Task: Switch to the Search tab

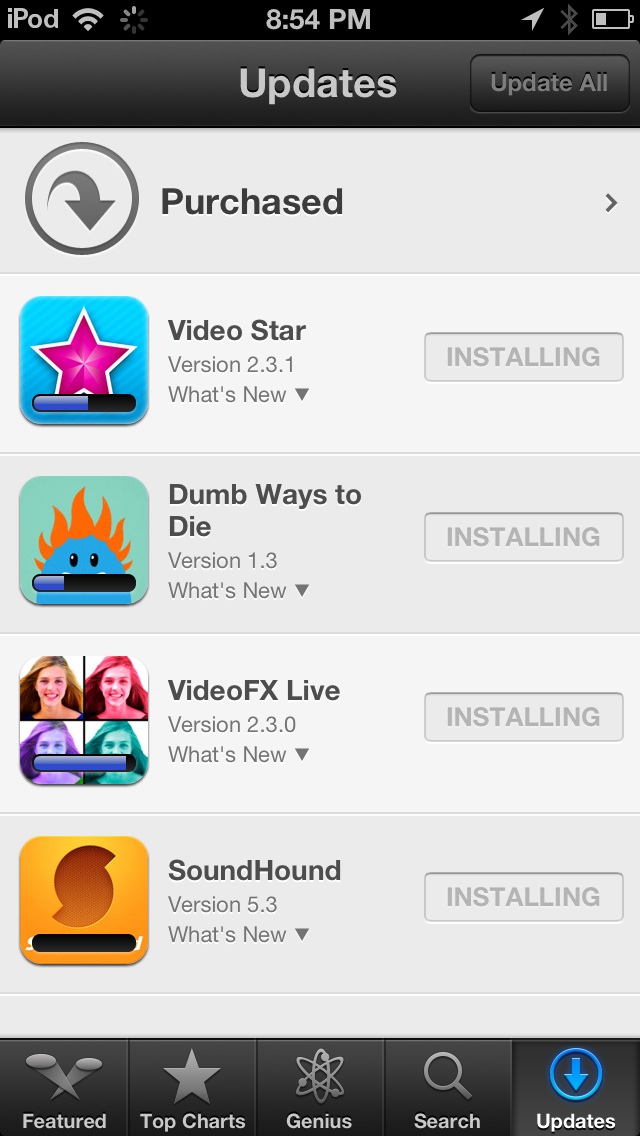Action: pos(447,1088)
